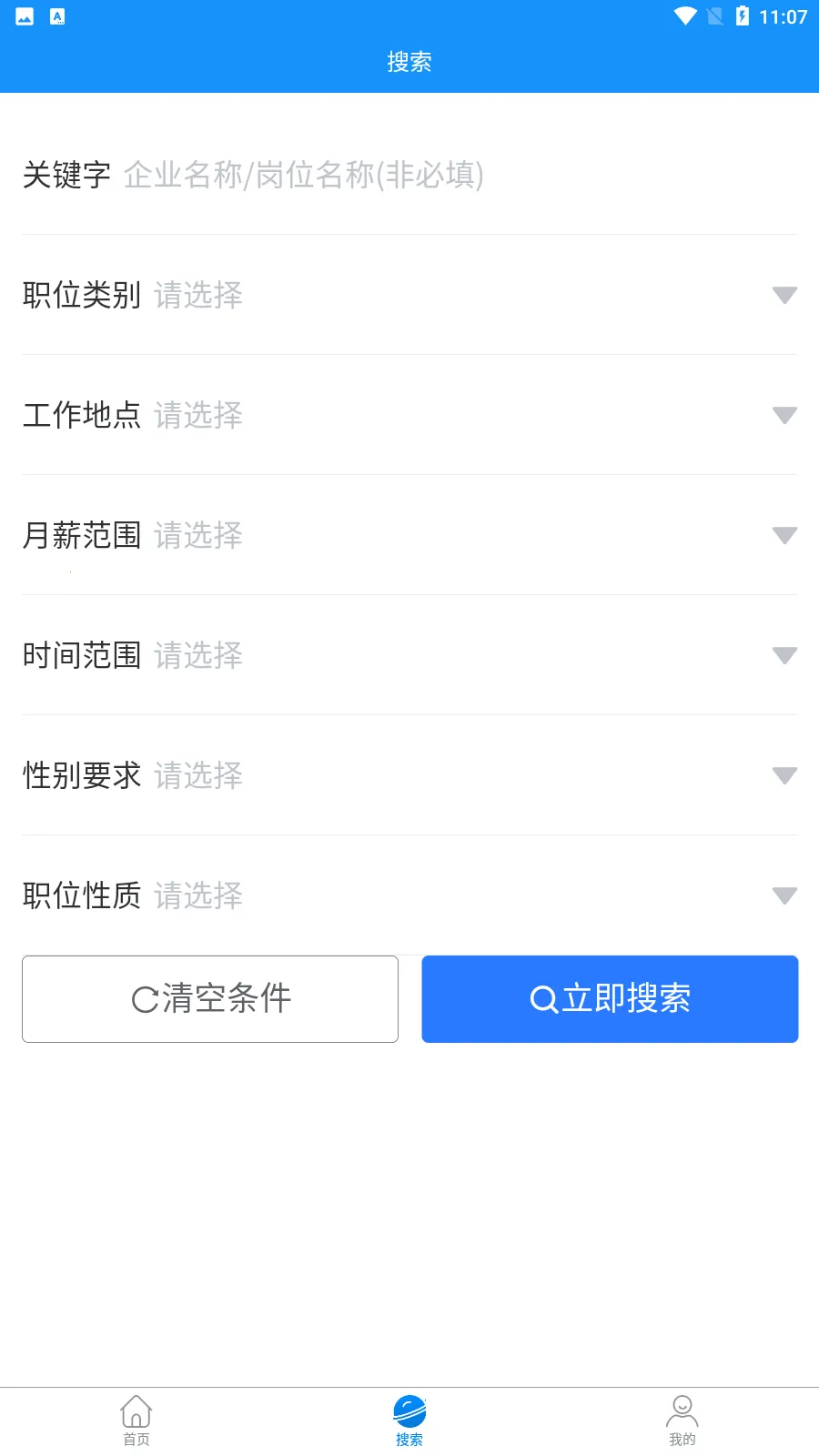Viewport: 819px width, 1456px height.
Task: Click 清空条件 to clear all filters
Action: [210, 998]
